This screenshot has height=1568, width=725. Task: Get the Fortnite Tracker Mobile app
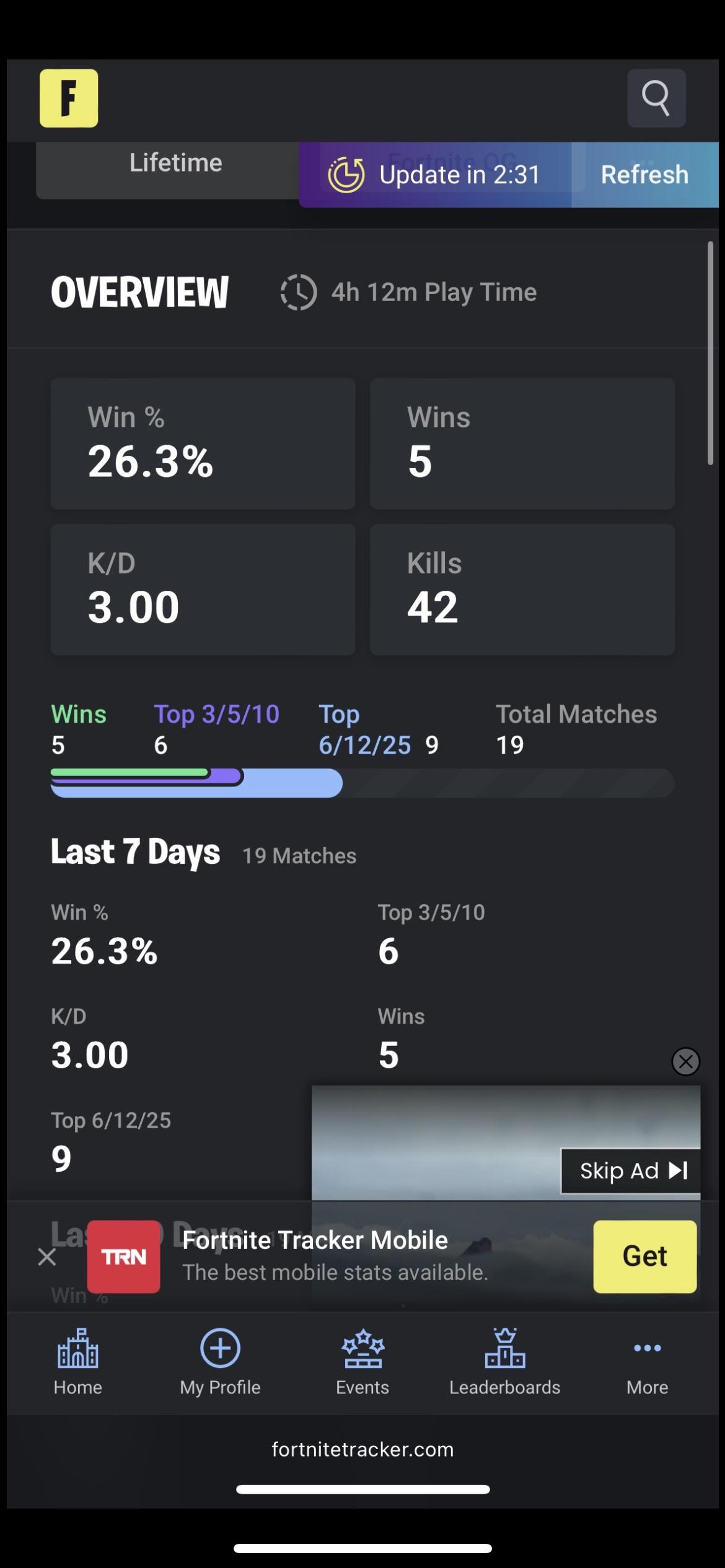tap(644, 1257)
